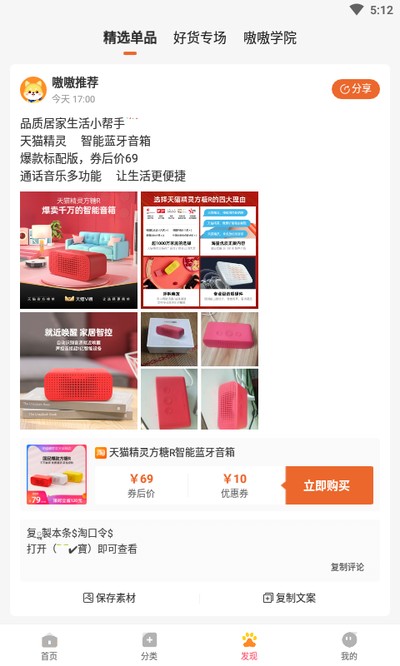
Task: View the 四大理由 image
Action: (x=200, y=250)
